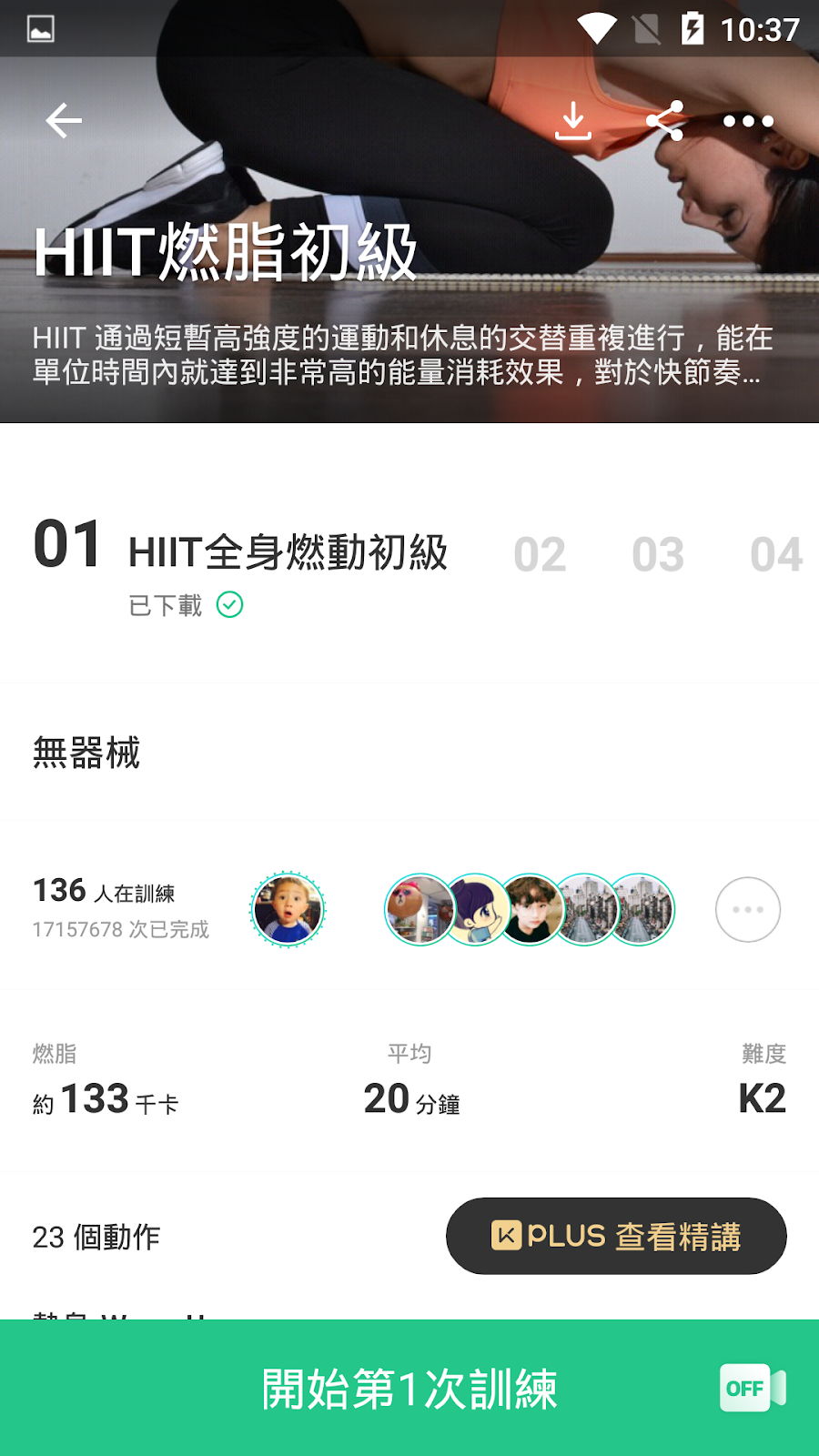Image resolution: width=819 pixels, height=1456 pixels.
Task: Expand the HIIT course description
Action: point(402,355)
